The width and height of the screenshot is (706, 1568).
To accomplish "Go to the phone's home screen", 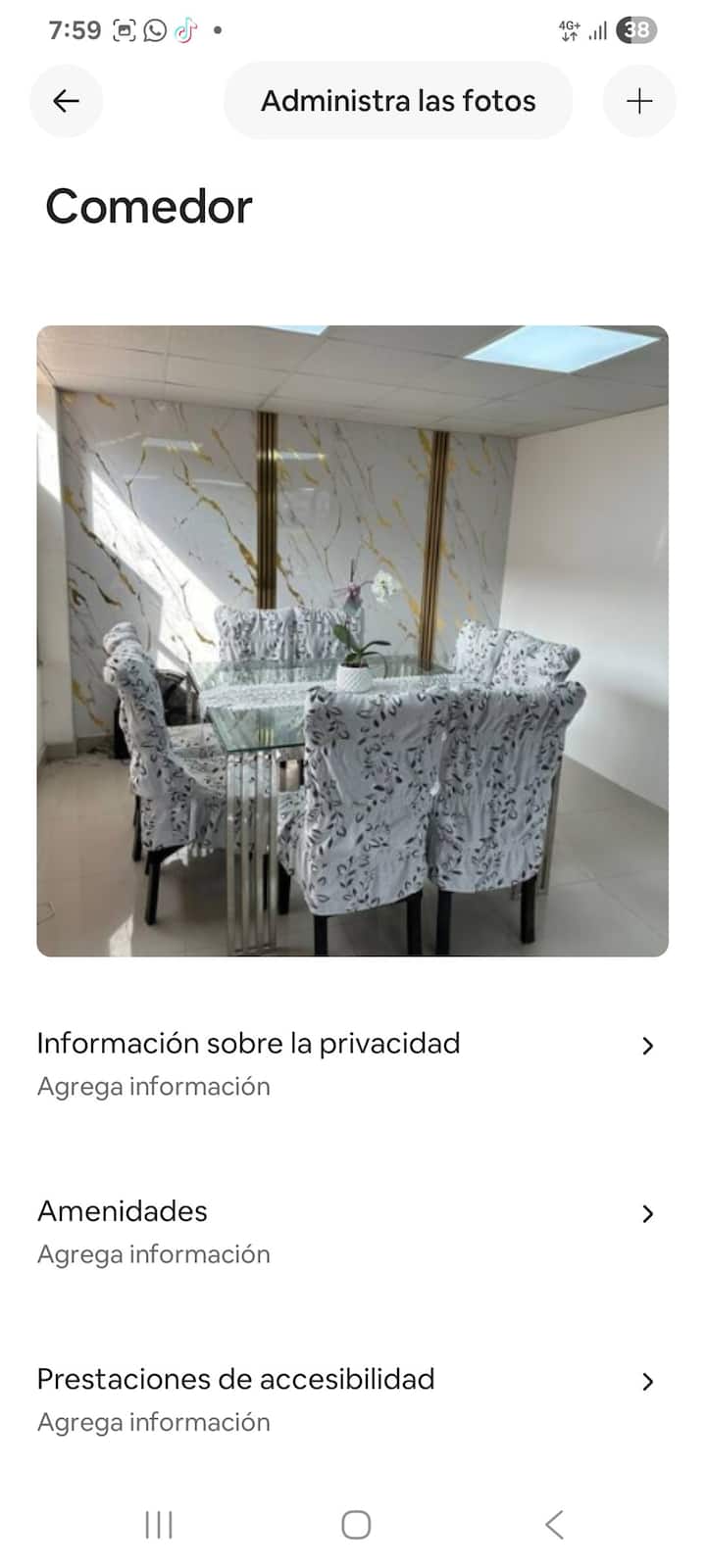I will coord(356,1525).
